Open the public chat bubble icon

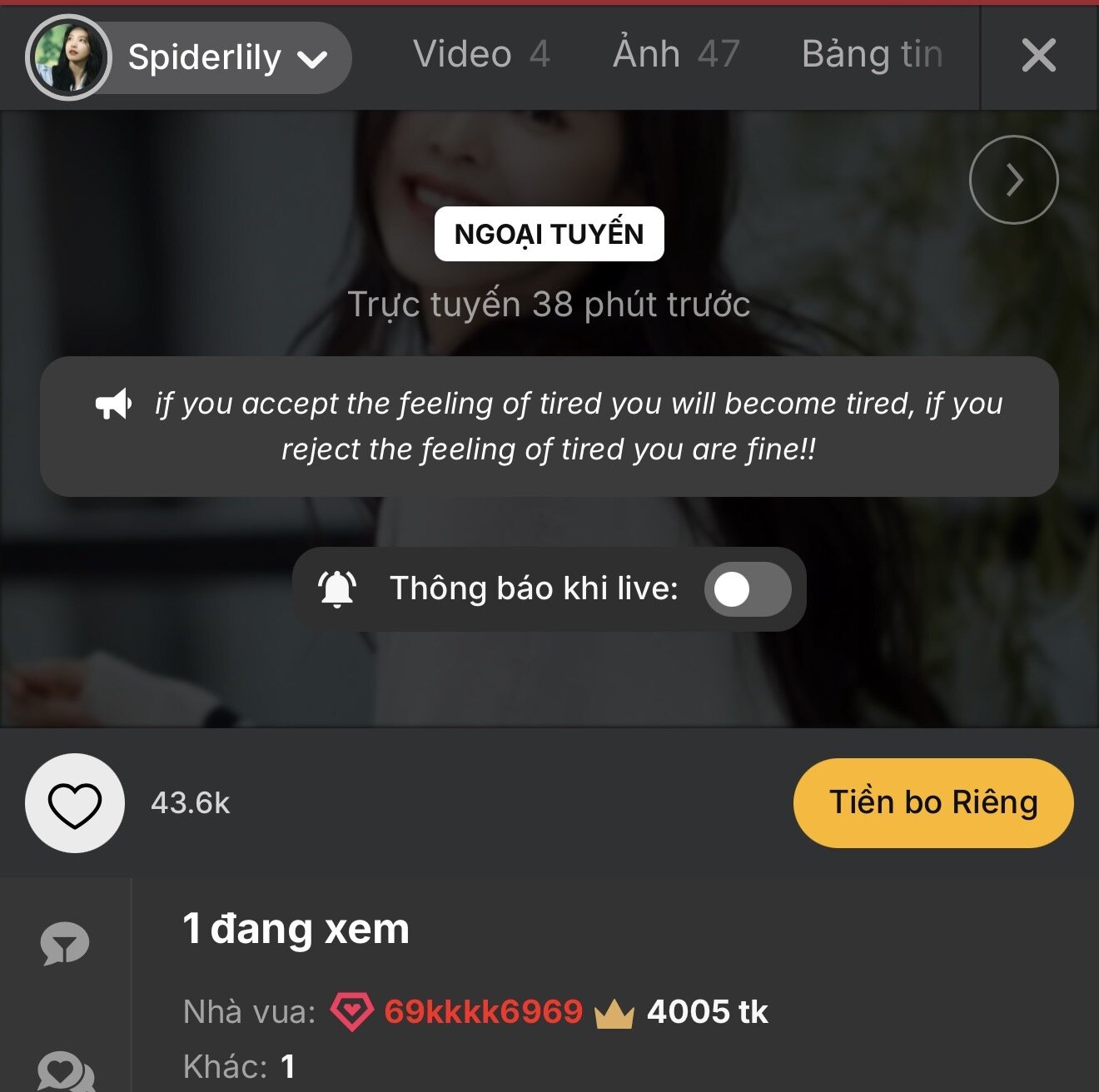(x=64, y=945)
